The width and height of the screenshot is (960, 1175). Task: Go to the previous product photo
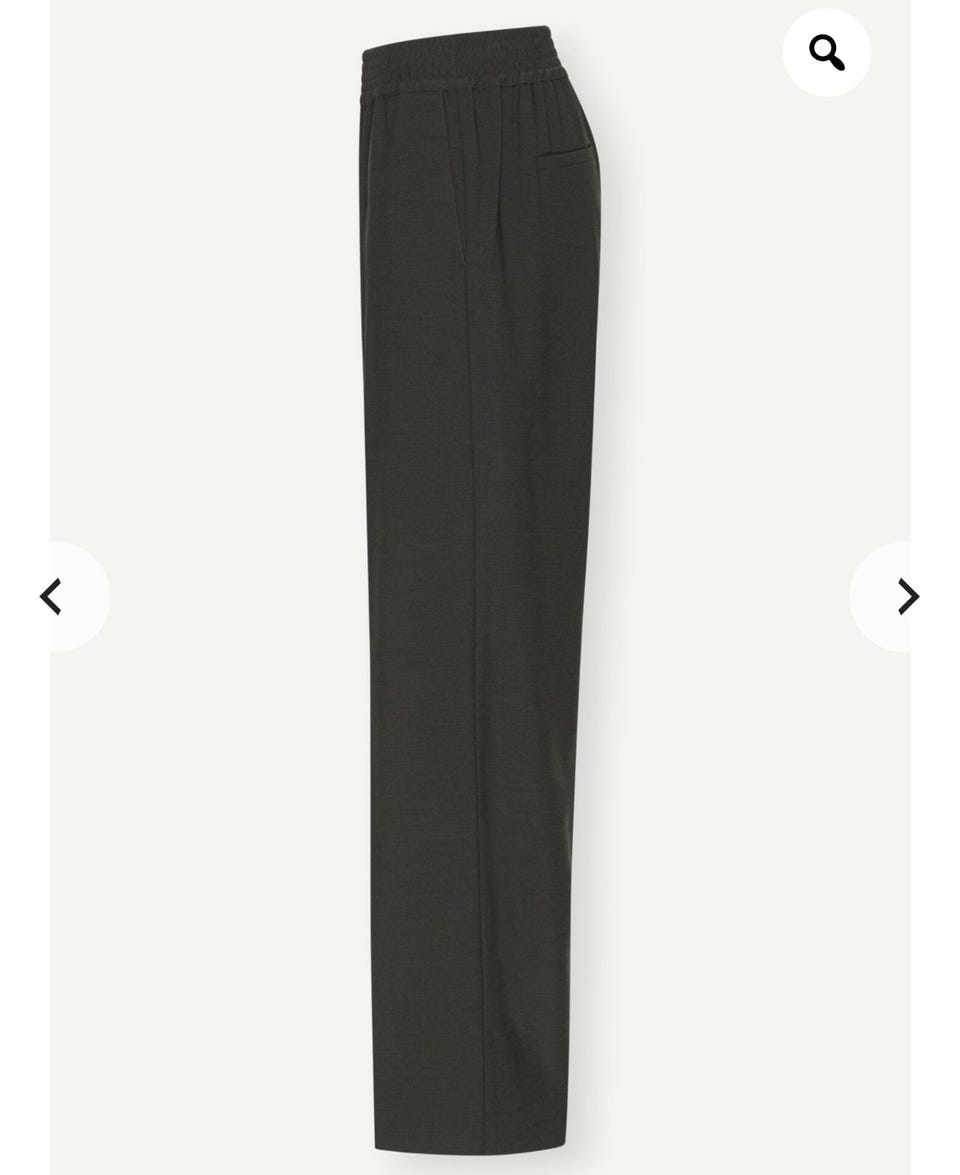52,597
